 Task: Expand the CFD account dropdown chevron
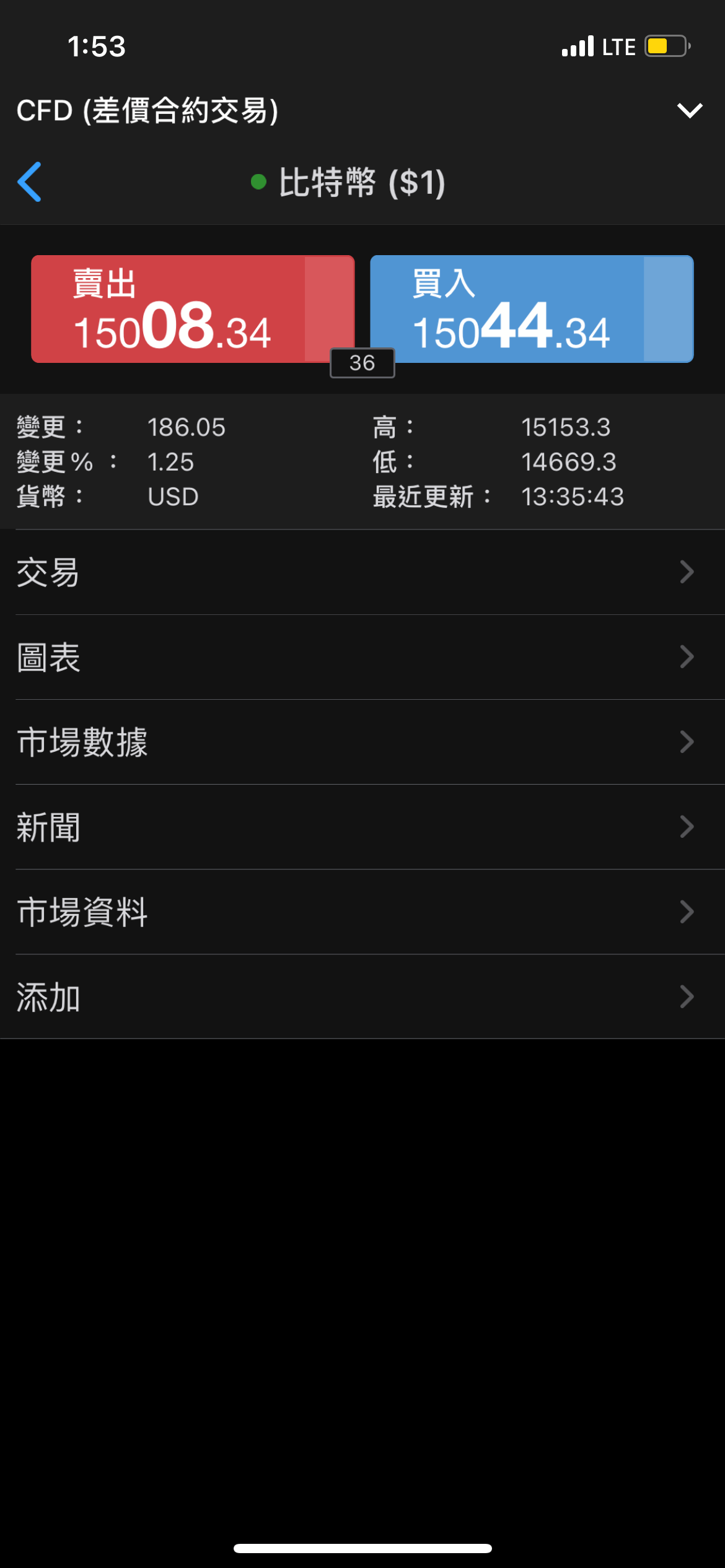[x=689, y=111]
